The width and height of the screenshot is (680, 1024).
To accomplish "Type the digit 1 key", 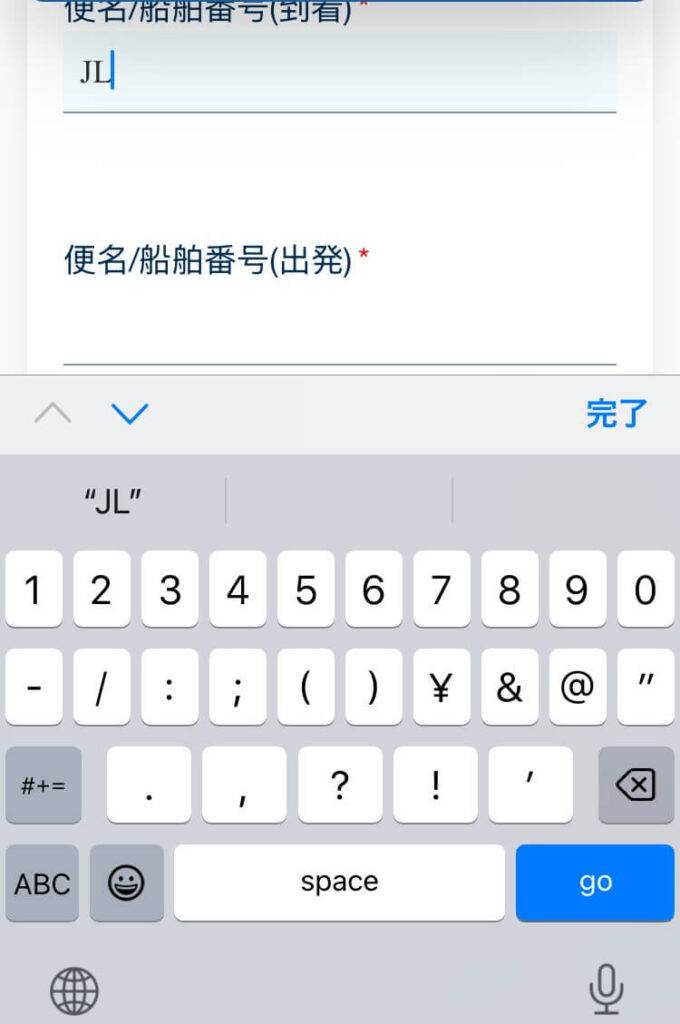I will tap(32, 590).
